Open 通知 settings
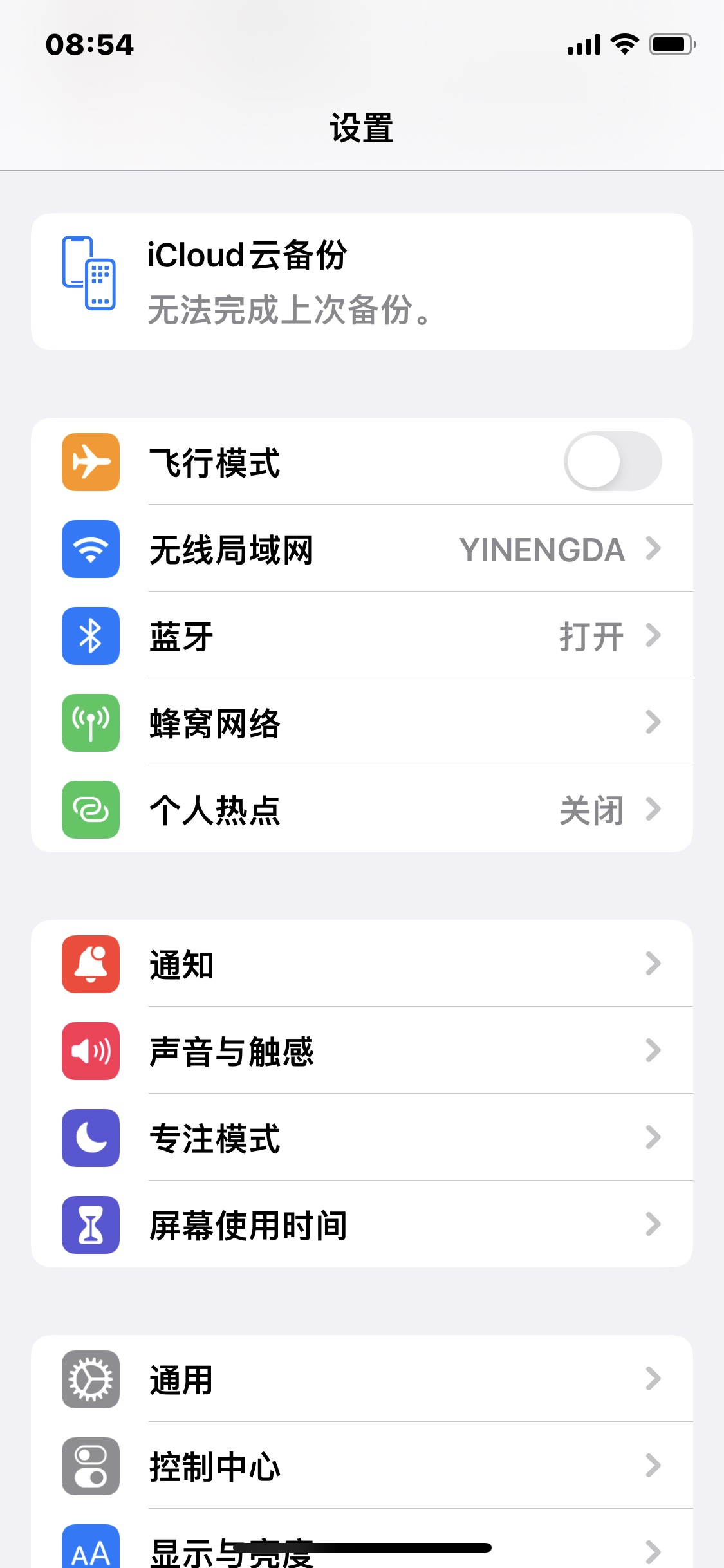This screenshot has width=724, height=1568. click(362, 964)
